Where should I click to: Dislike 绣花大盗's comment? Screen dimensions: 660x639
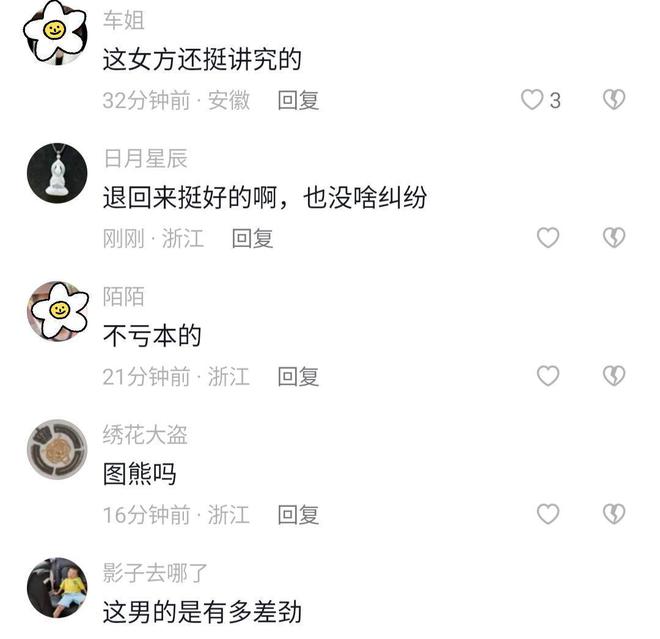(x=614, y=514)
